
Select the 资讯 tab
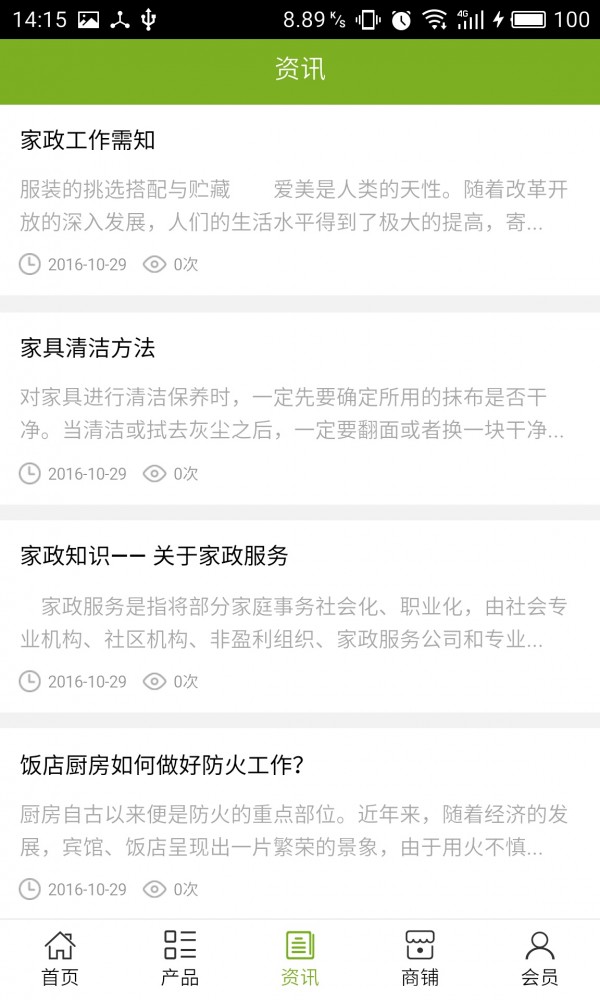300,959
